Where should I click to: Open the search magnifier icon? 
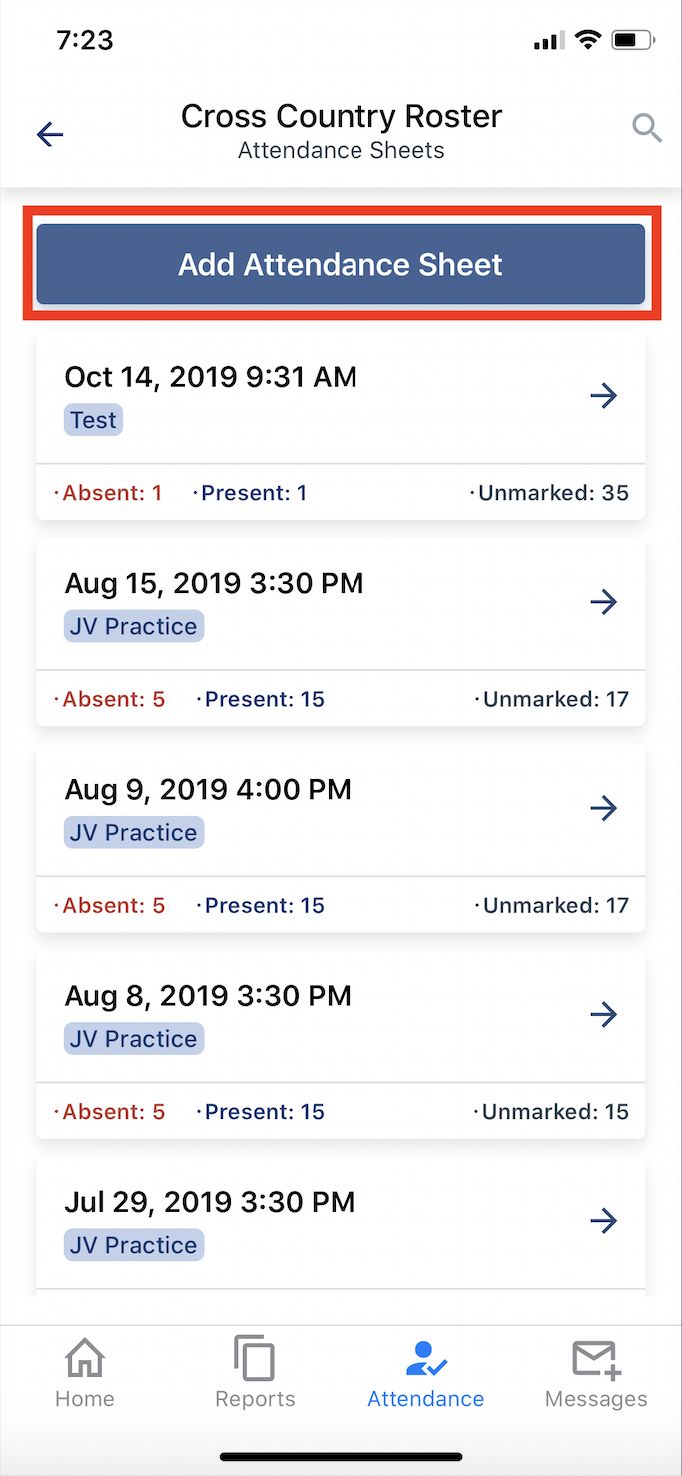click(647, 129)
